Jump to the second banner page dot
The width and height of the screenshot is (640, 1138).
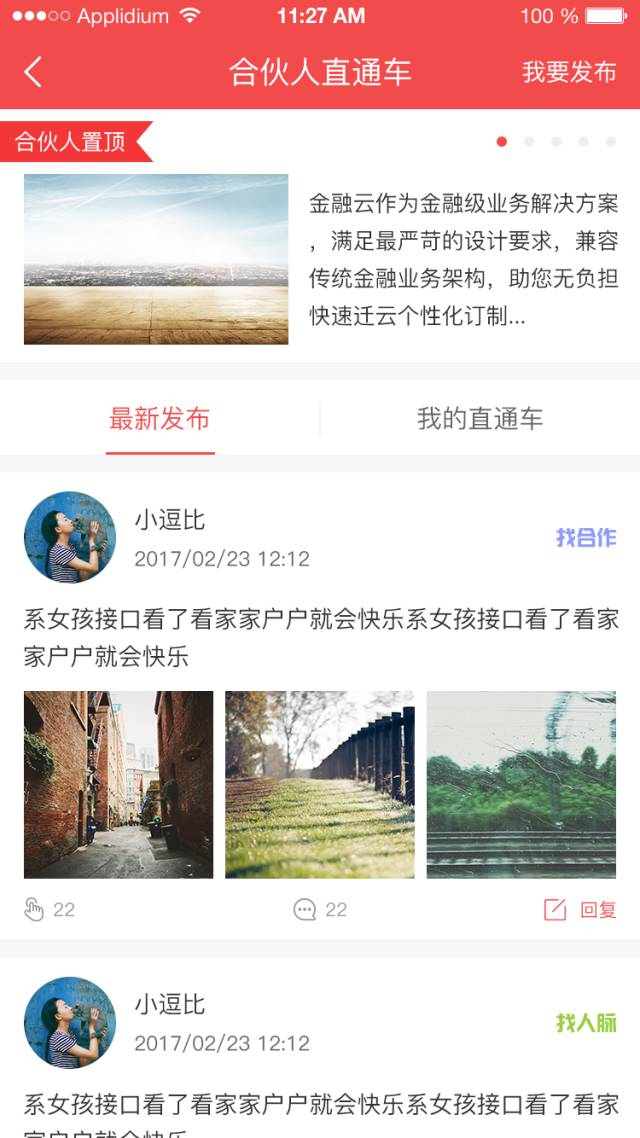(529, 142)
